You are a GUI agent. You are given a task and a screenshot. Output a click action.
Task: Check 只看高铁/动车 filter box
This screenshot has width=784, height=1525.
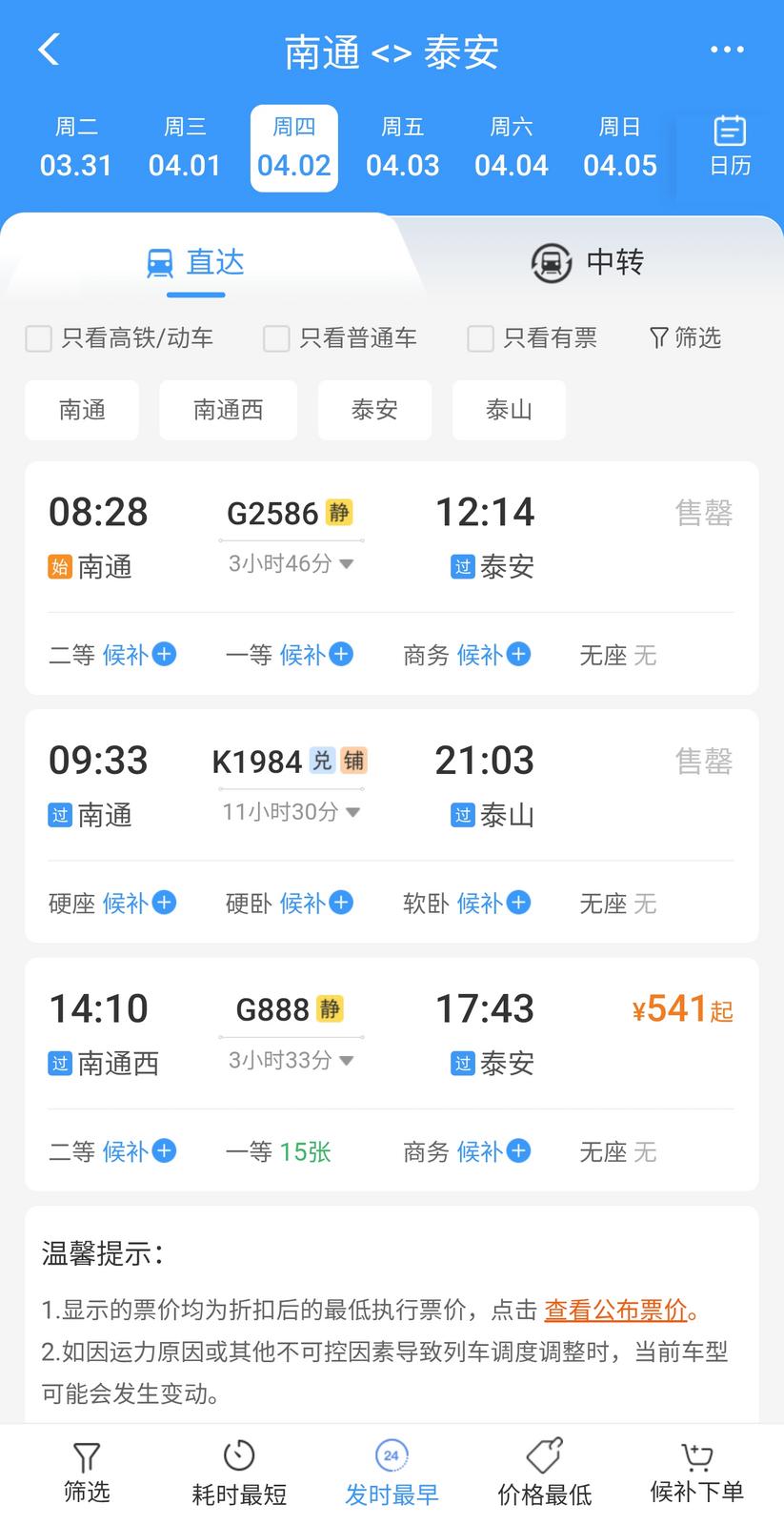coord(39,338)
